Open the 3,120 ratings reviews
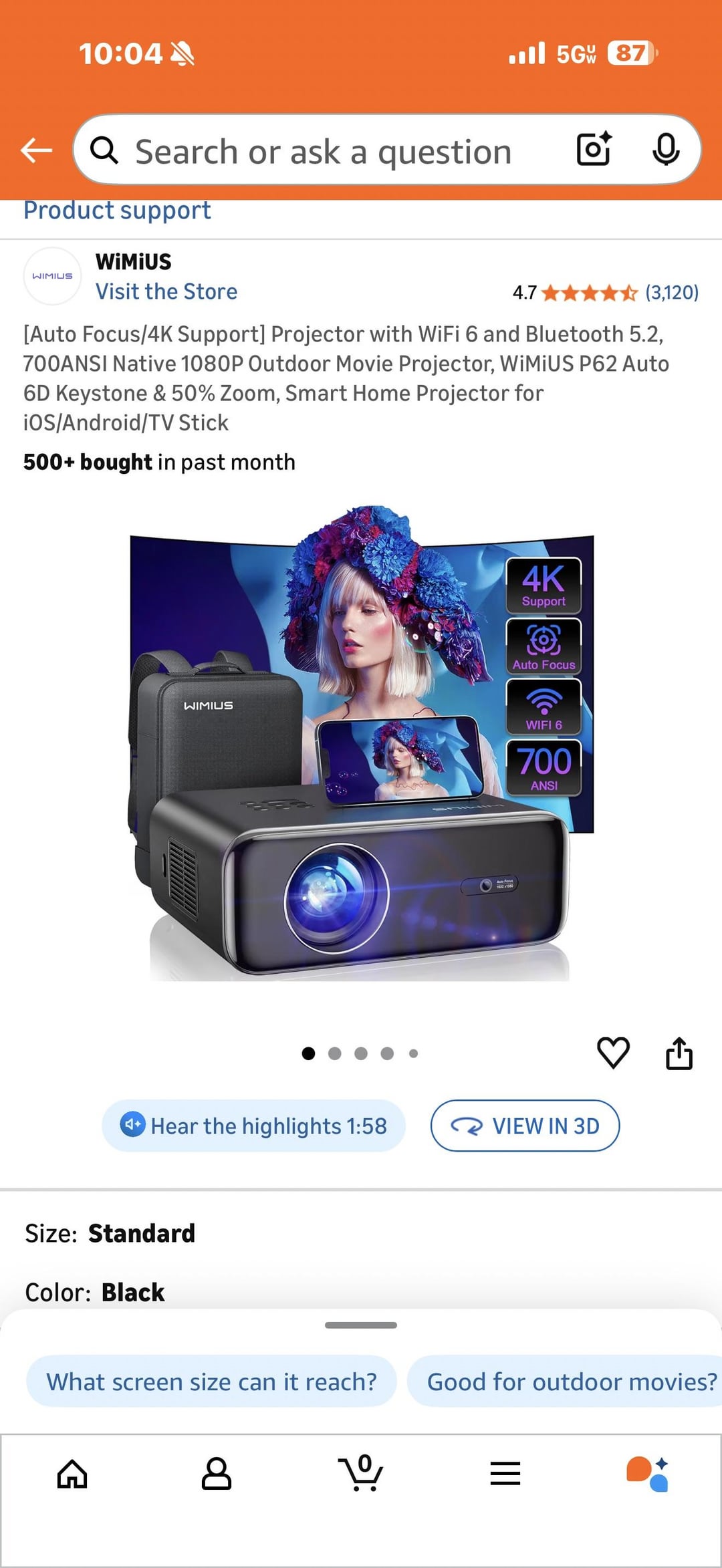The height and width of the screenshot is (1568, 722). tap(671, 293)
